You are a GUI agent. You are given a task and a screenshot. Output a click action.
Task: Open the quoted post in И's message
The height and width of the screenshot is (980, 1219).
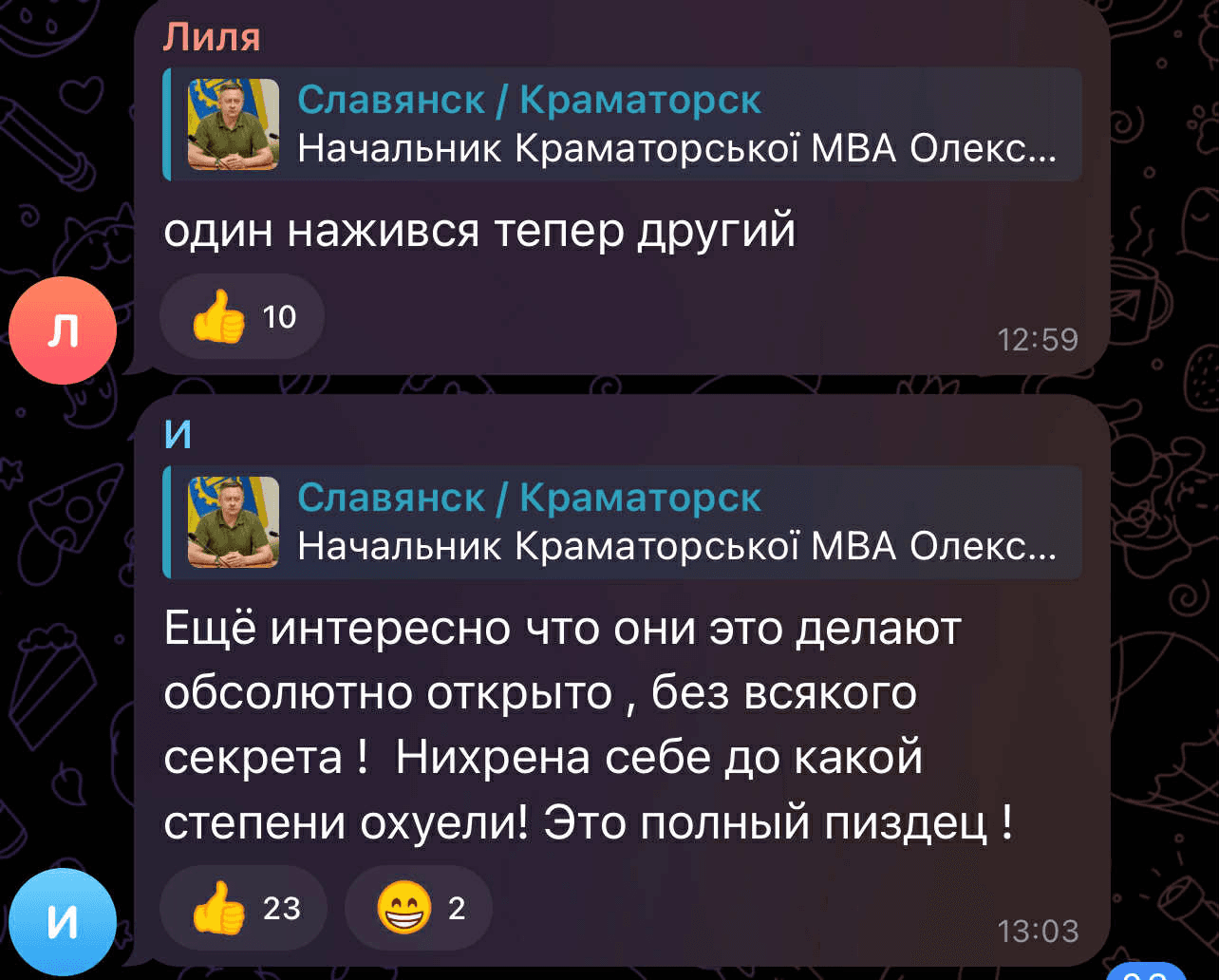click(x=622, y=522)
